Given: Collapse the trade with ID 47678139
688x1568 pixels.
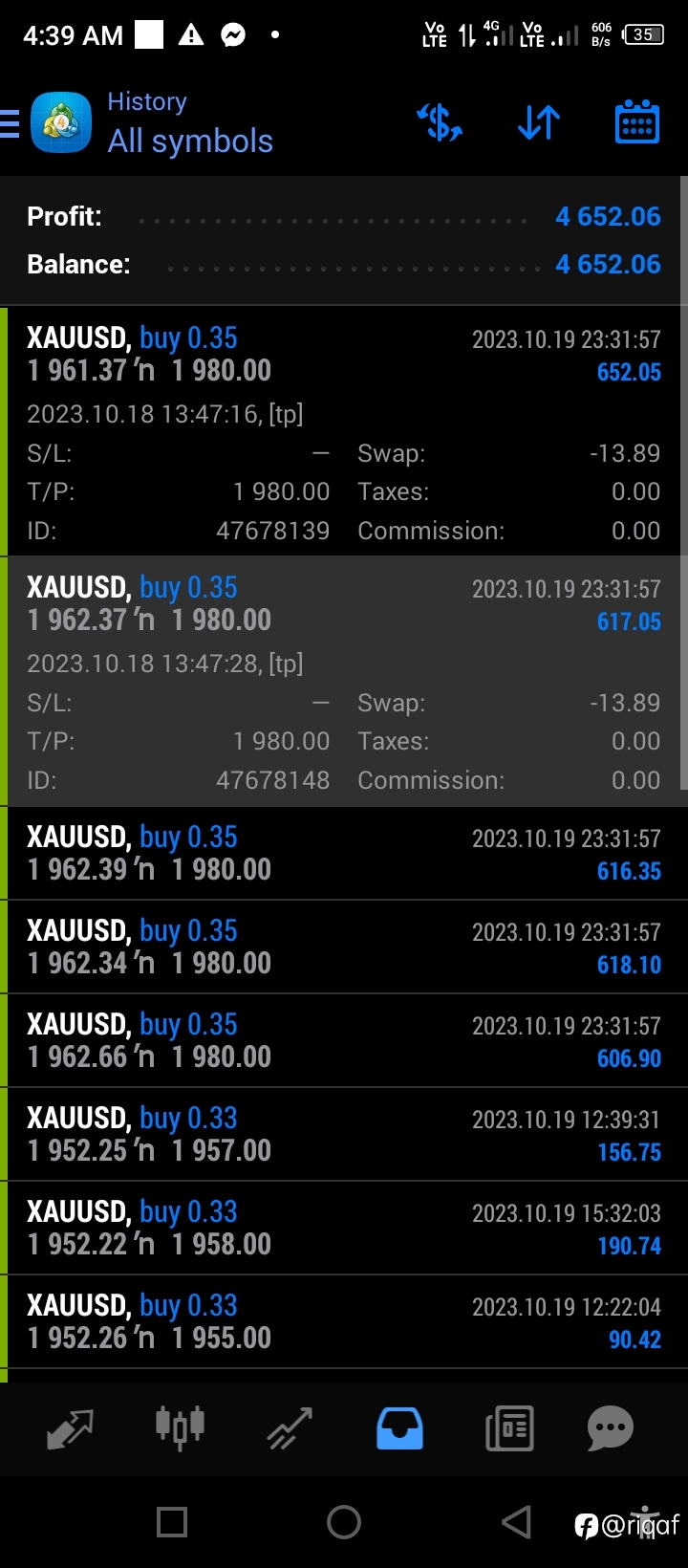Looking at the screenshot, I should [x=344, y=431].
